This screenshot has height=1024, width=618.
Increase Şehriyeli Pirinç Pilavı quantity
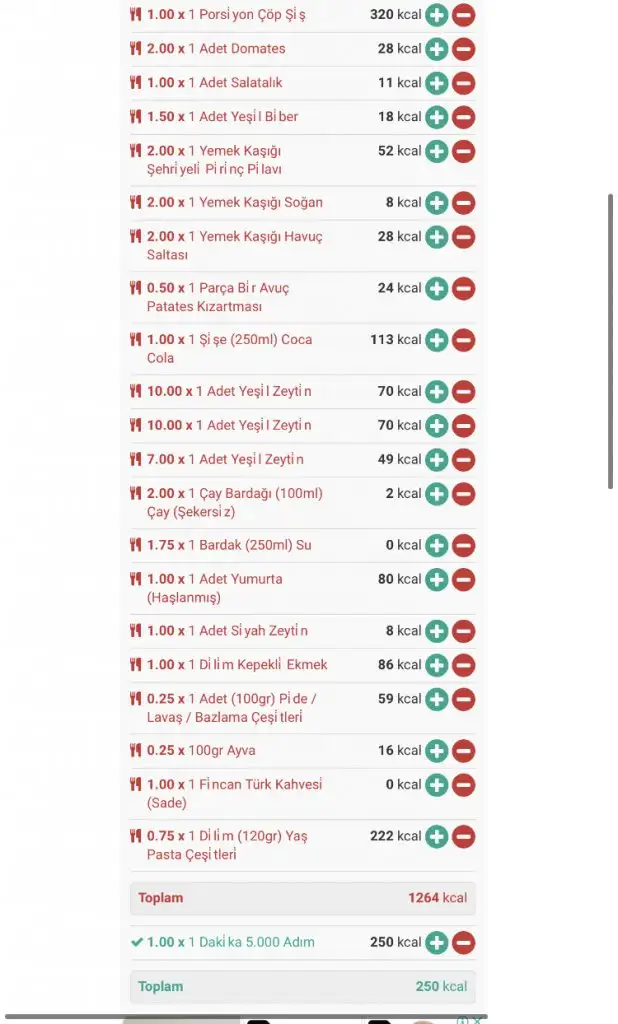click(x=436, y=151)
